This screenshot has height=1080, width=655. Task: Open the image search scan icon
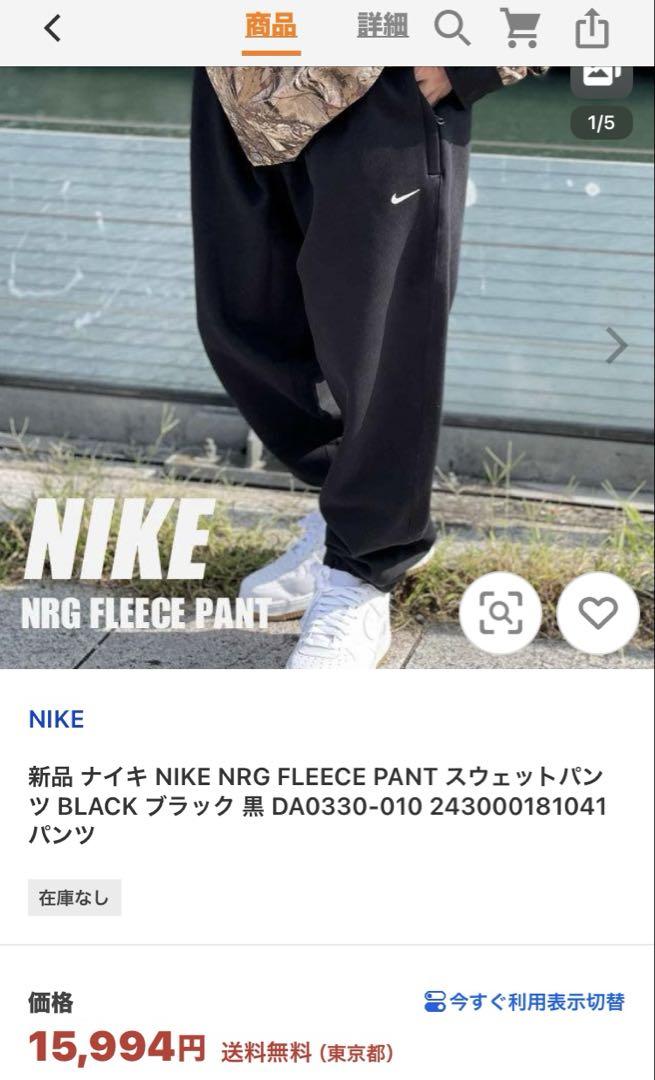coord(501,612)
